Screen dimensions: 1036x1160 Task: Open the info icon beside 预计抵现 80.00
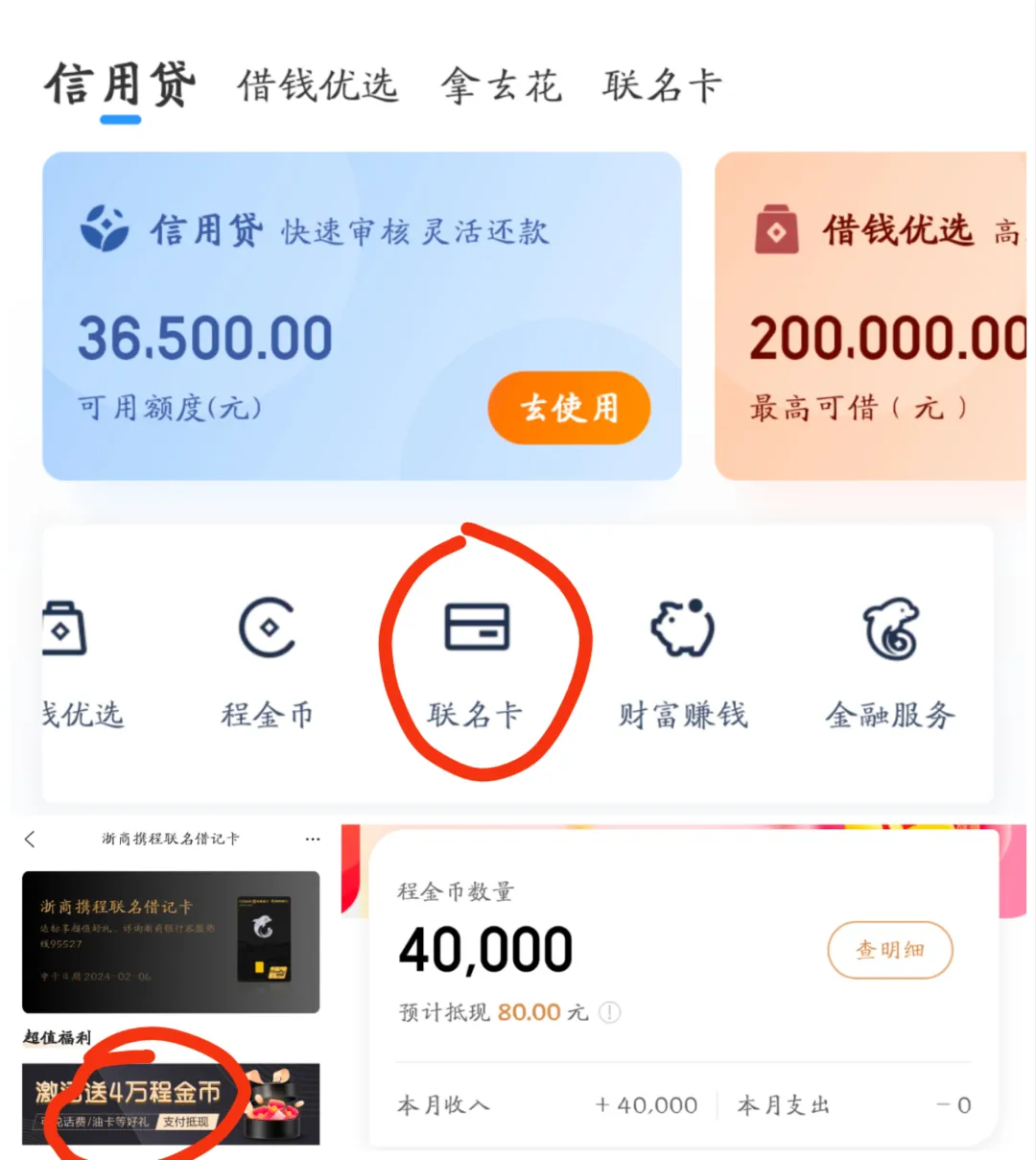tap(610, 1012)
